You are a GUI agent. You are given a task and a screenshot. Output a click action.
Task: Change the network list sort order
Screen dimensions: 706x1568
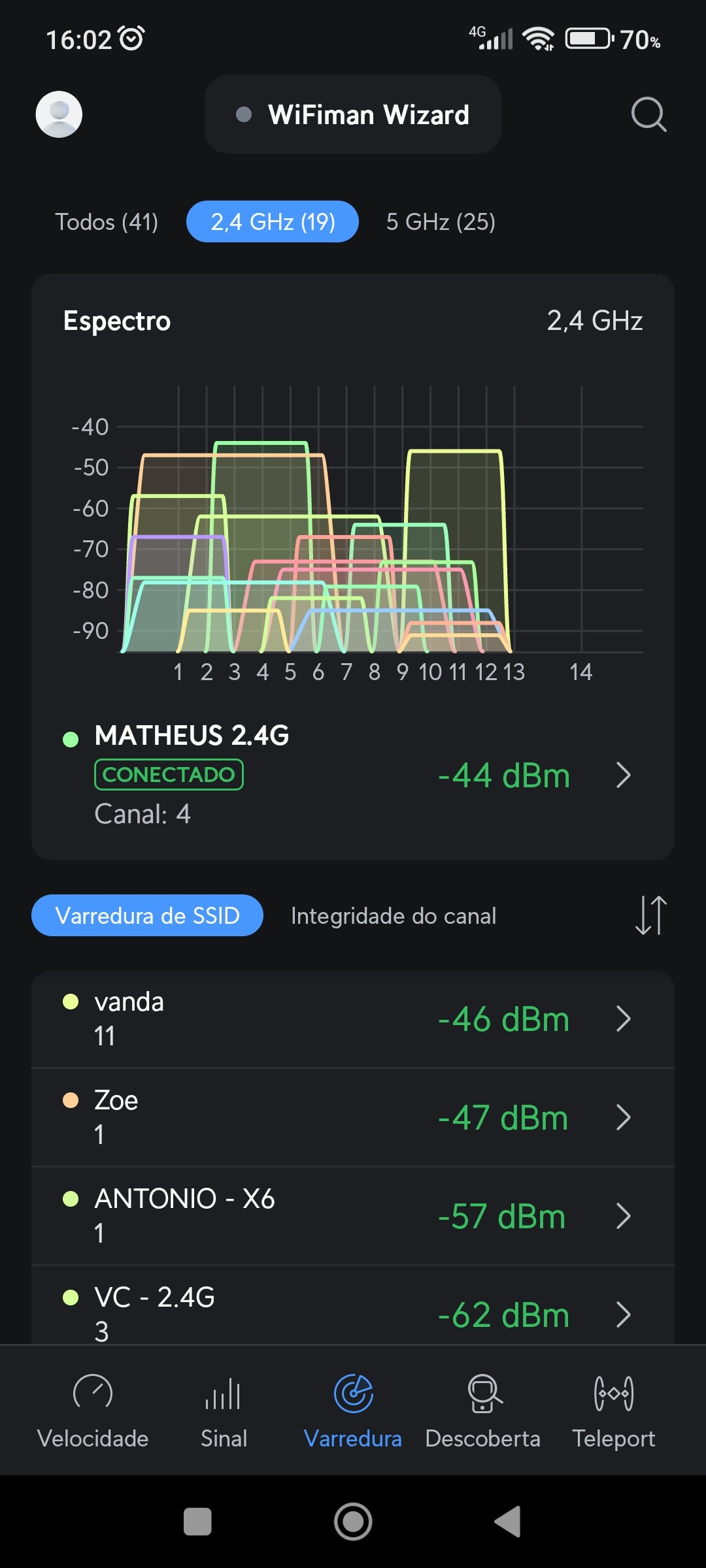[x=650, y=915]
